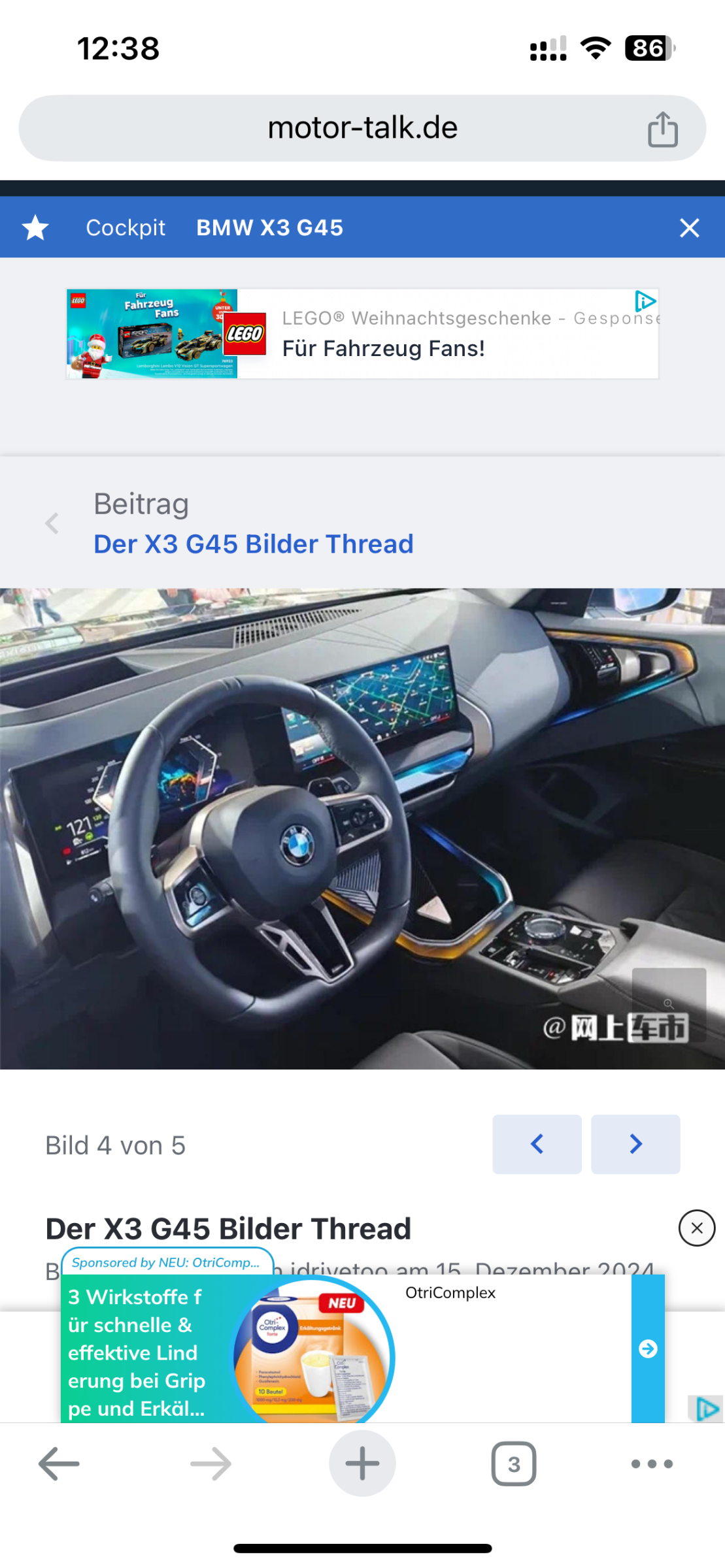This screenshot has width=725, height=1568.
Task: Open the browser three-dots menu
Action: (652, 1464)
